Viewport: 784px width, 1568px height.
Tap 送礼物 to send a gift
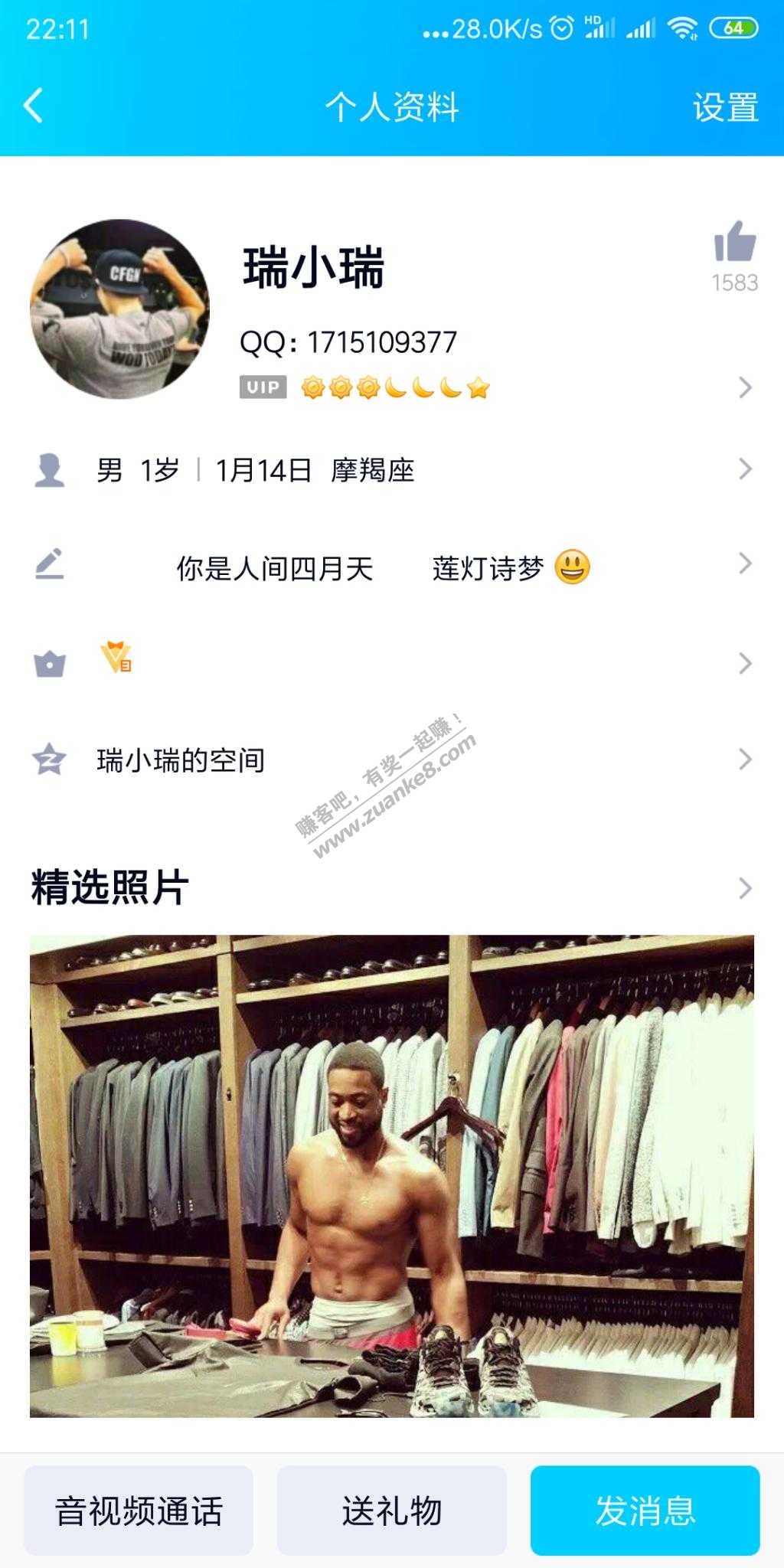[391, 1511]
